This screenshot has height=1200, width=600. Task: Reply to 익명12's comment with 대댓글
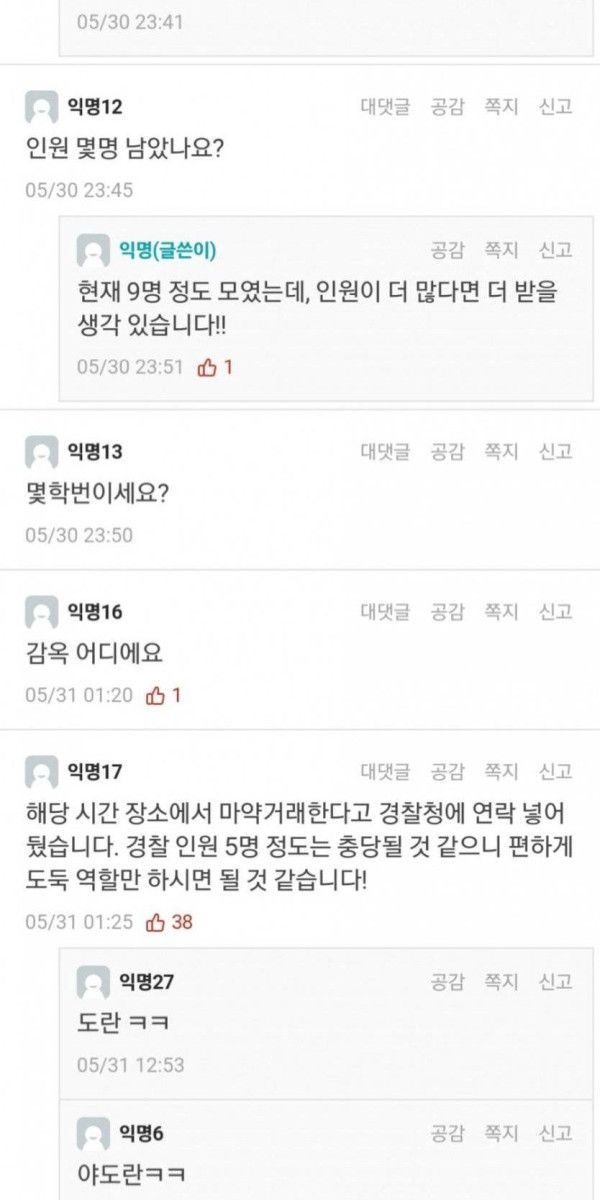pyautogui.click(x=385, y=107)
